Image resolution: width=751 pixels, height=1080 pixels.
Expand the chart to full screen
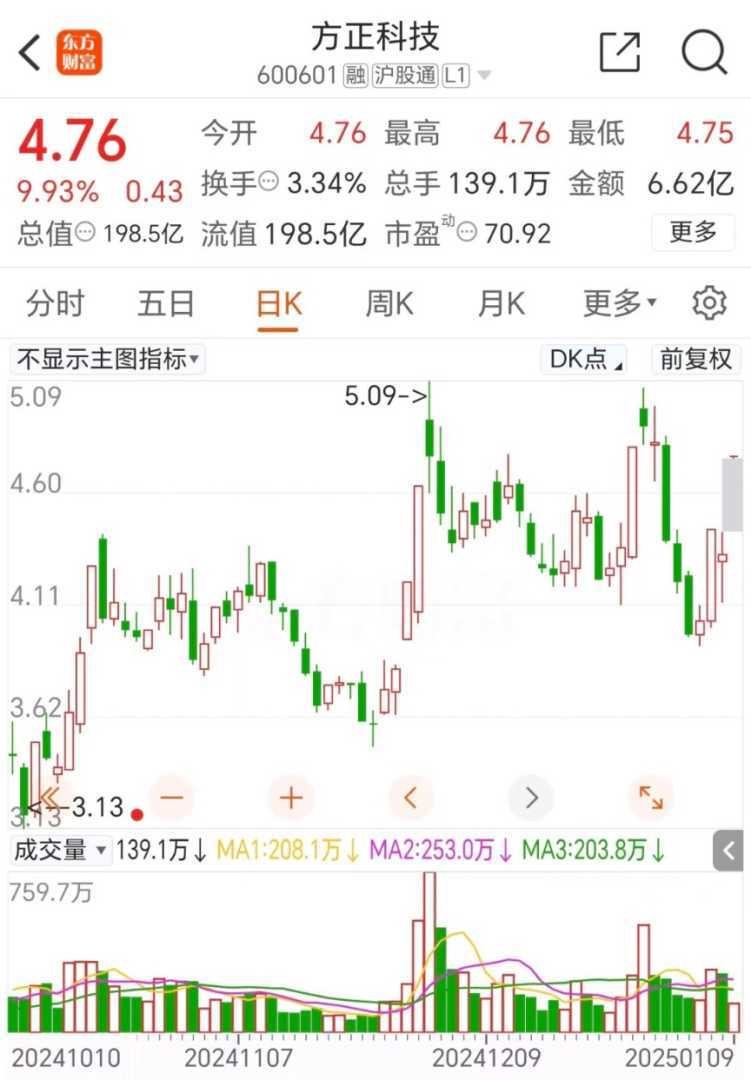(x=651, y=797)
